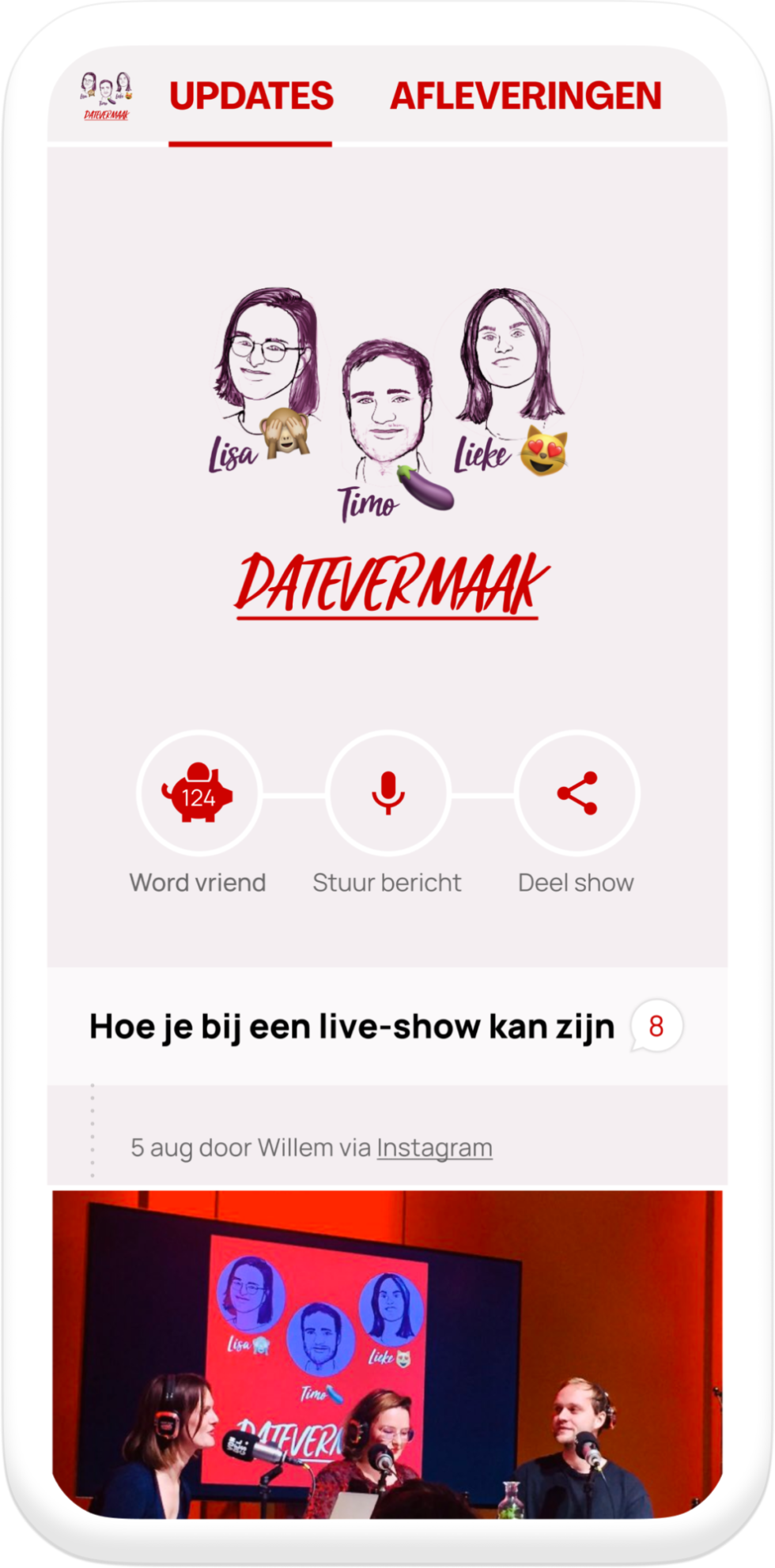Screen dimensions: 775x1568
Task: Tap the Stuur bericht microphone button
Action: 387,793
